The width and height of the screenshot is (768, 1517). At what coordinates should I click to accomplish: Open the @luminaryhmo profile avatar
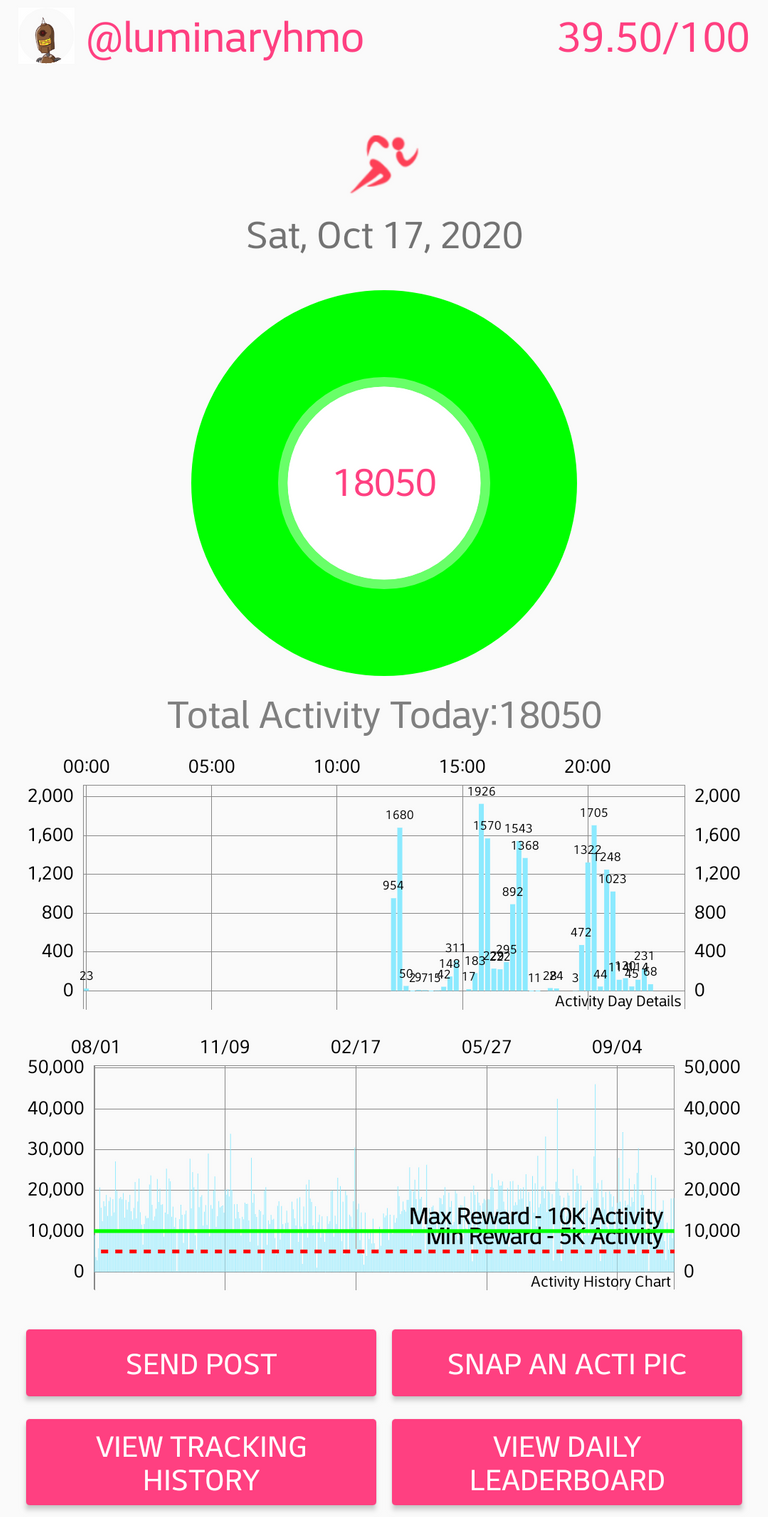point(47,40)
